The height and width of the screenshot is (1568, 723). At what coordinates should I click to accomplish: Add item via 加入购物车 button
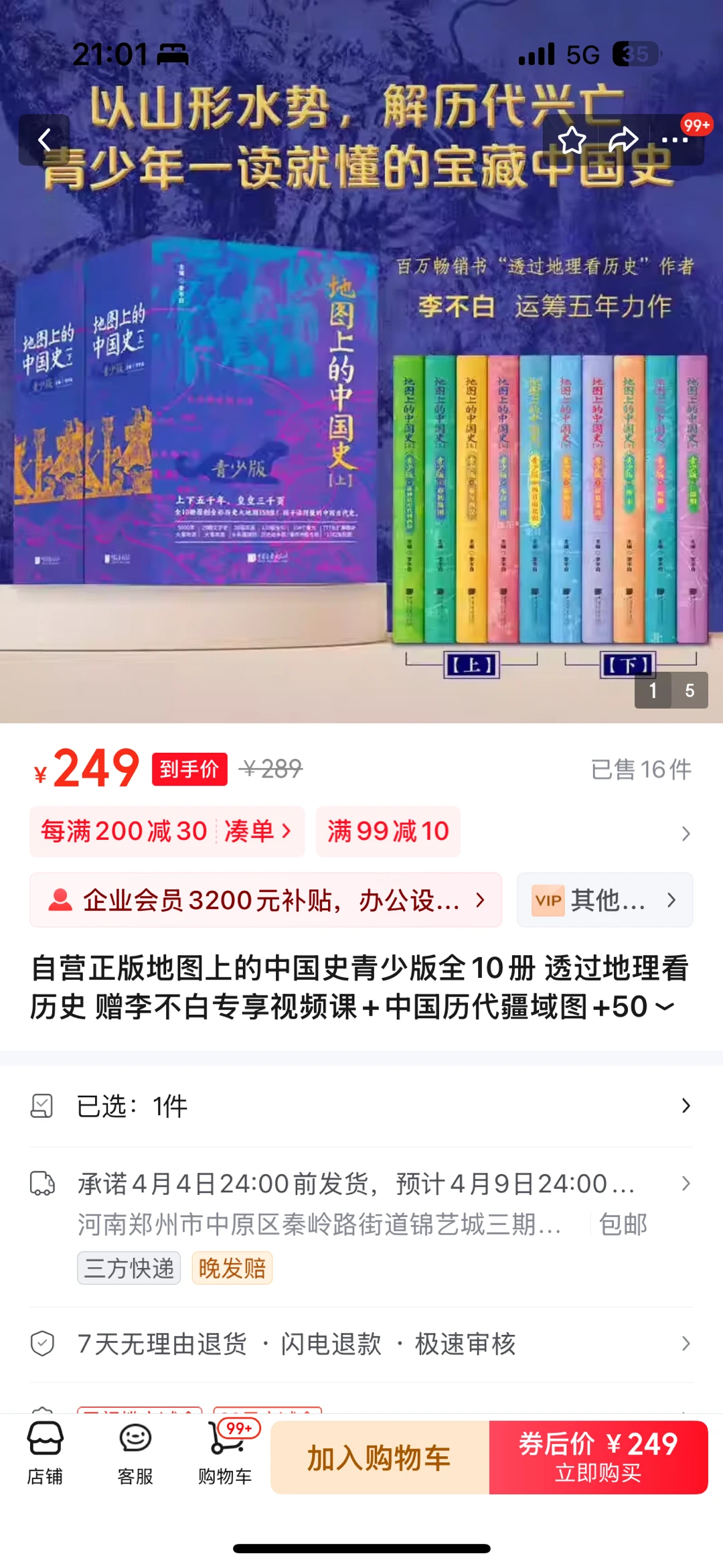point(380,1457)
